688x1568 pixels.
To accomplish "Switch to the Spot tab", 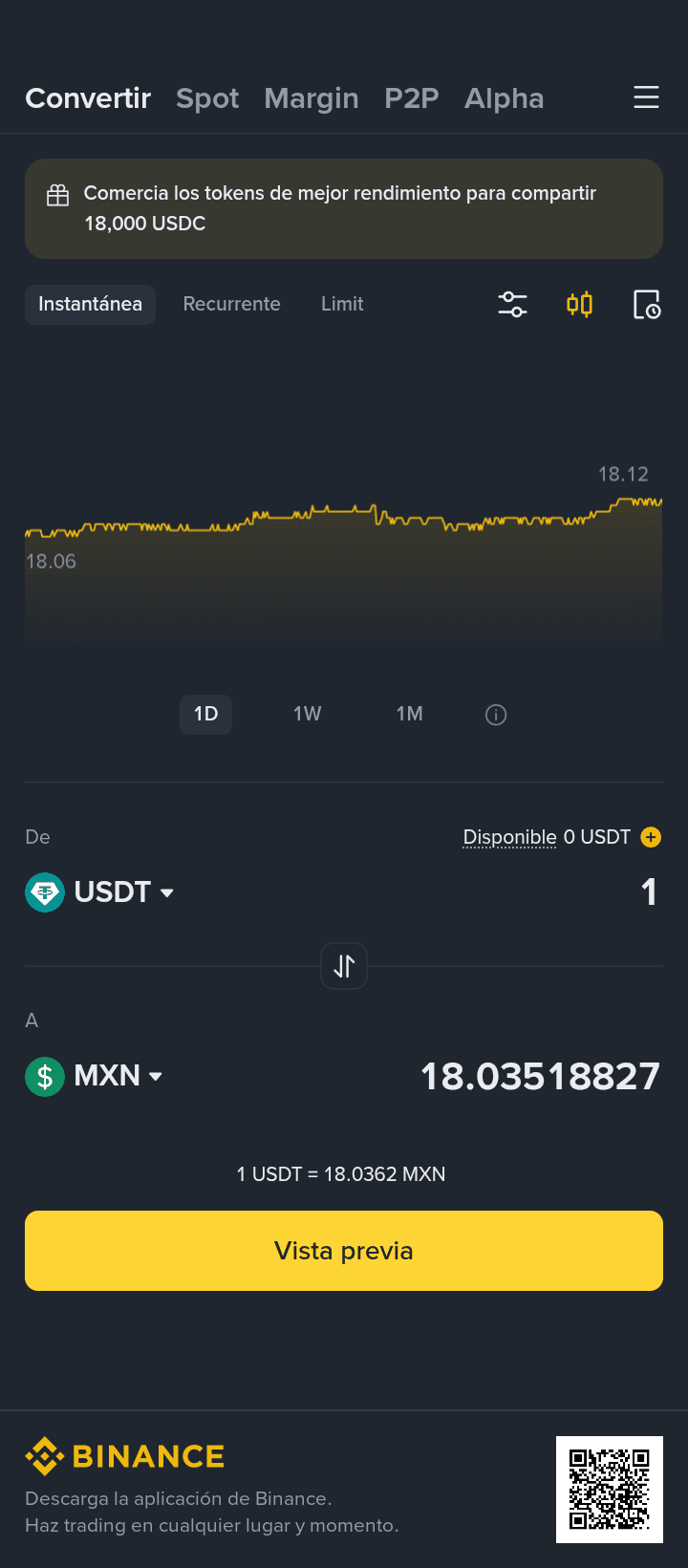I will point(207,98).
